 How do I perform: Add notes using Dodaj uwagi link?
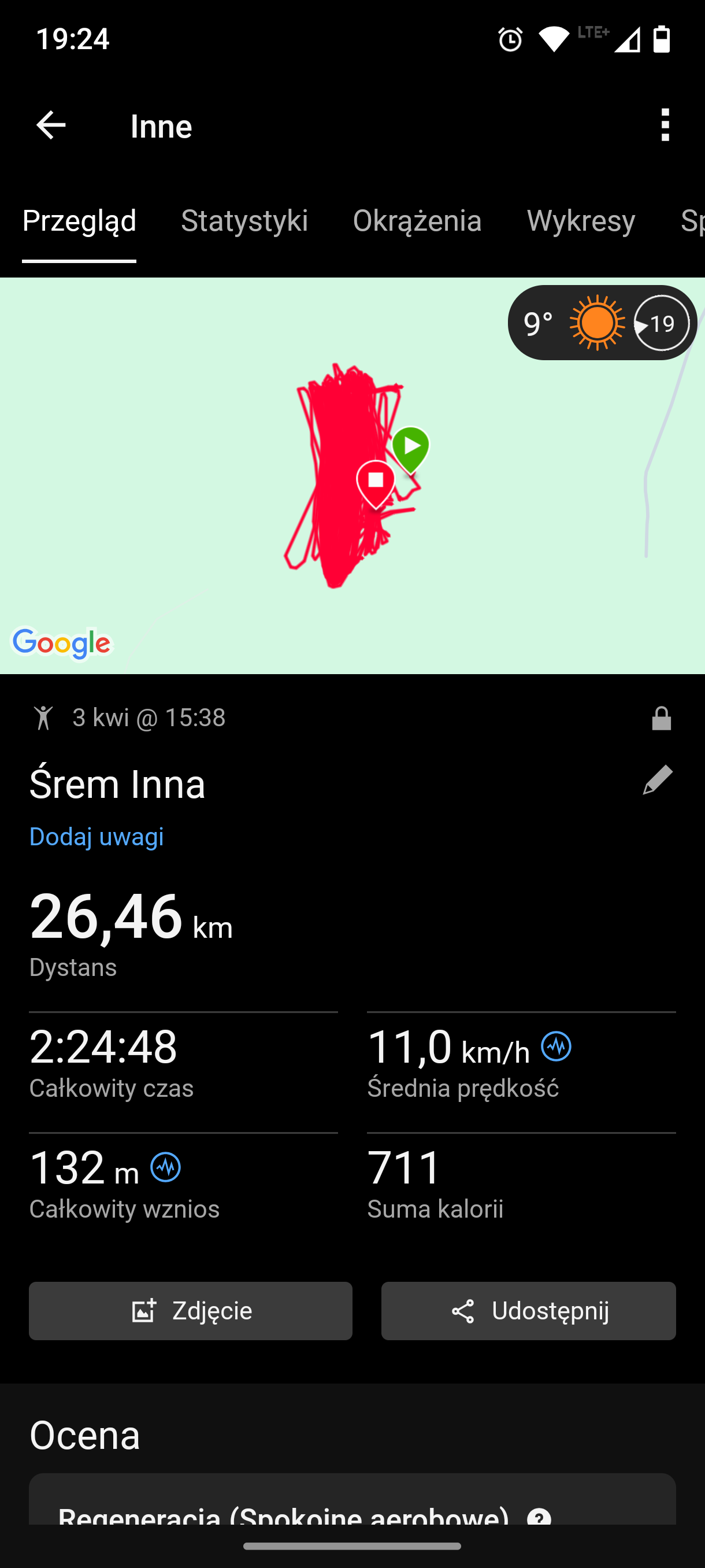tap(96, 837)
